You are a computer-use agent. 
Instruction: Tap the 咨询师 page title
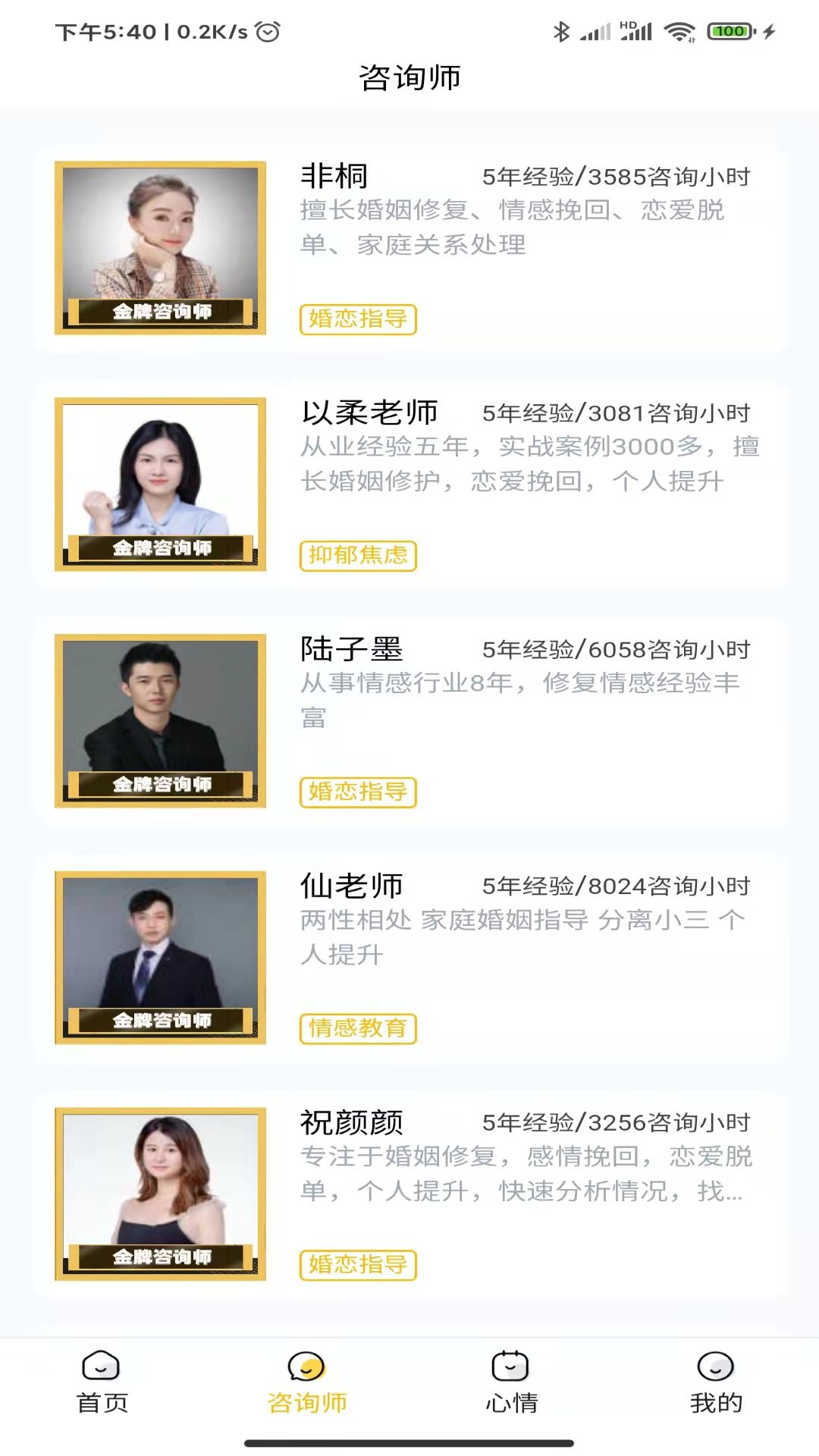(409, 76)
